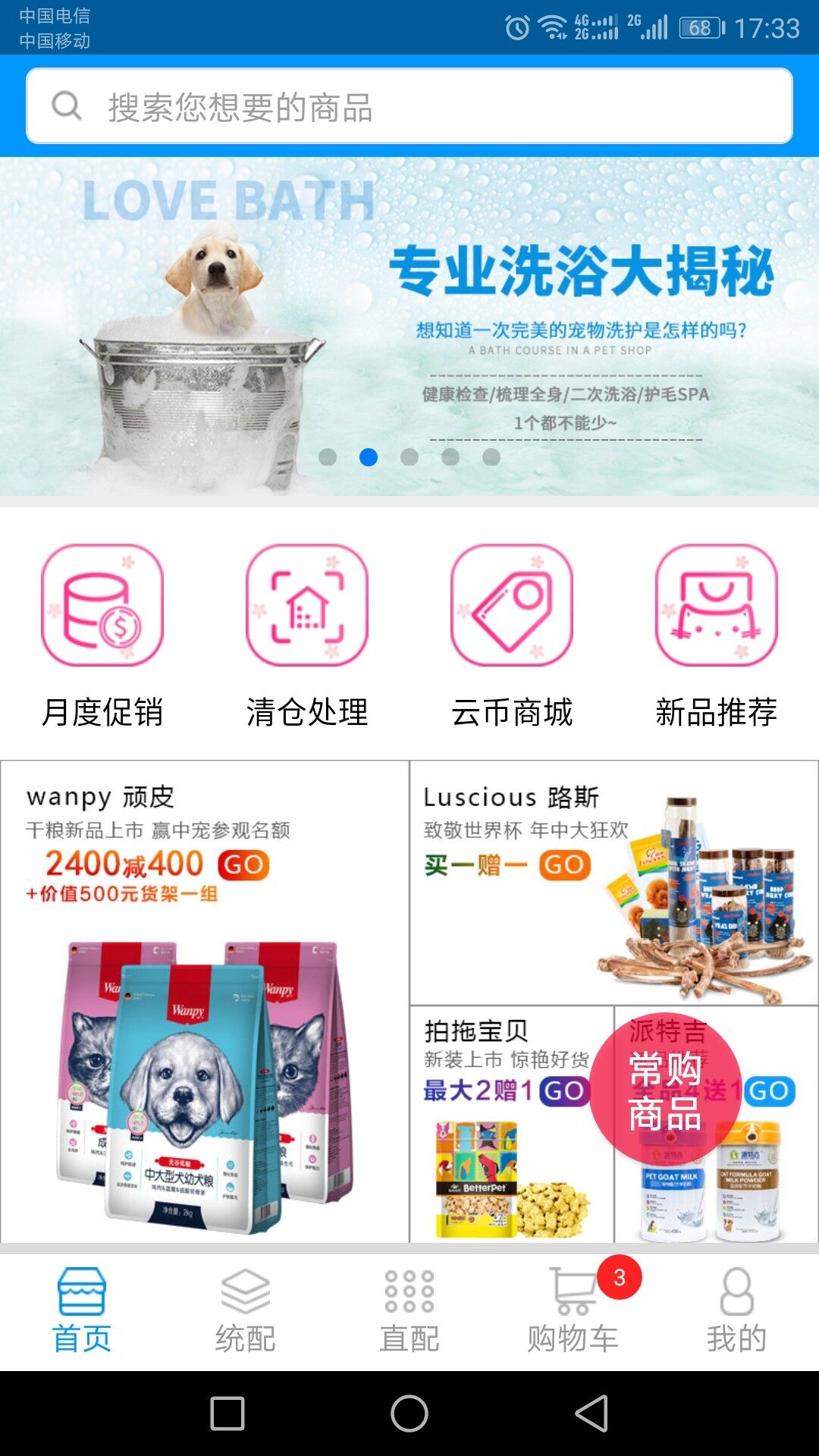819x1456 pixels.
Task: Open recent apps with square button
Action: 227,1414
